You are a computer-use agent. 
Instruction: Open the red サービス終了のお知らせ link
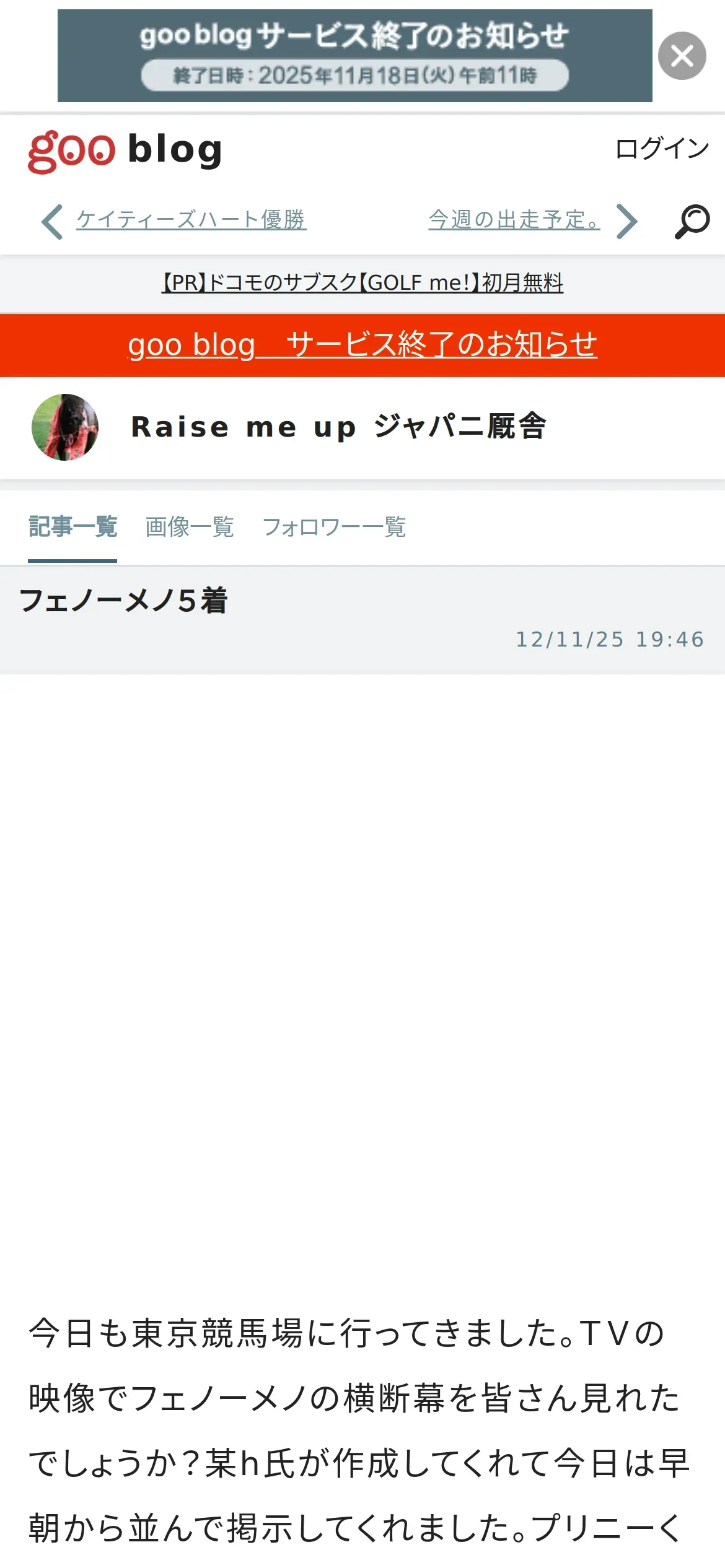click(x=362, y=345)
